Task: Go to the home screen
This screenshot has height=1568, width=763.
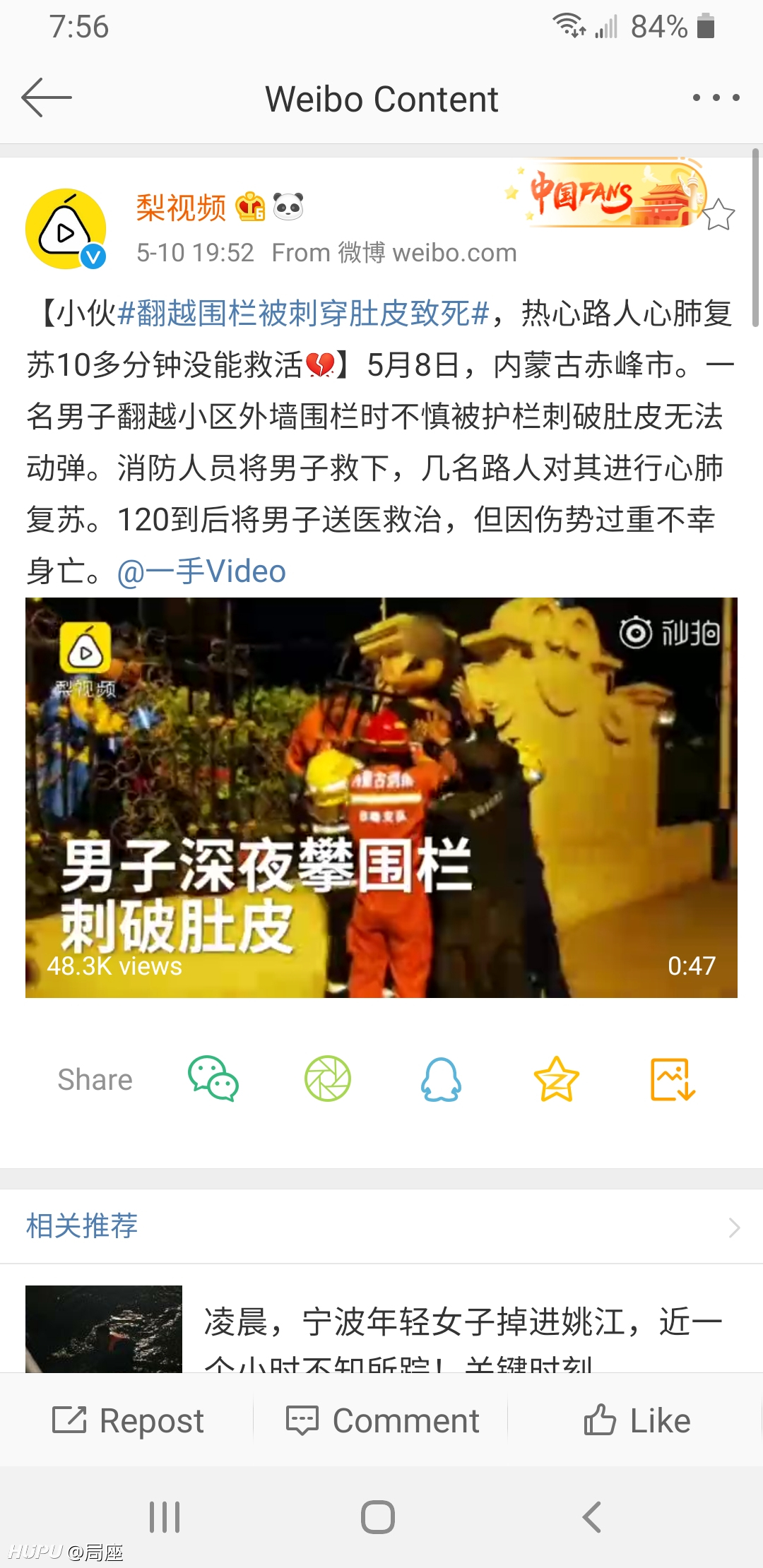Action: tap(378, 1516)
